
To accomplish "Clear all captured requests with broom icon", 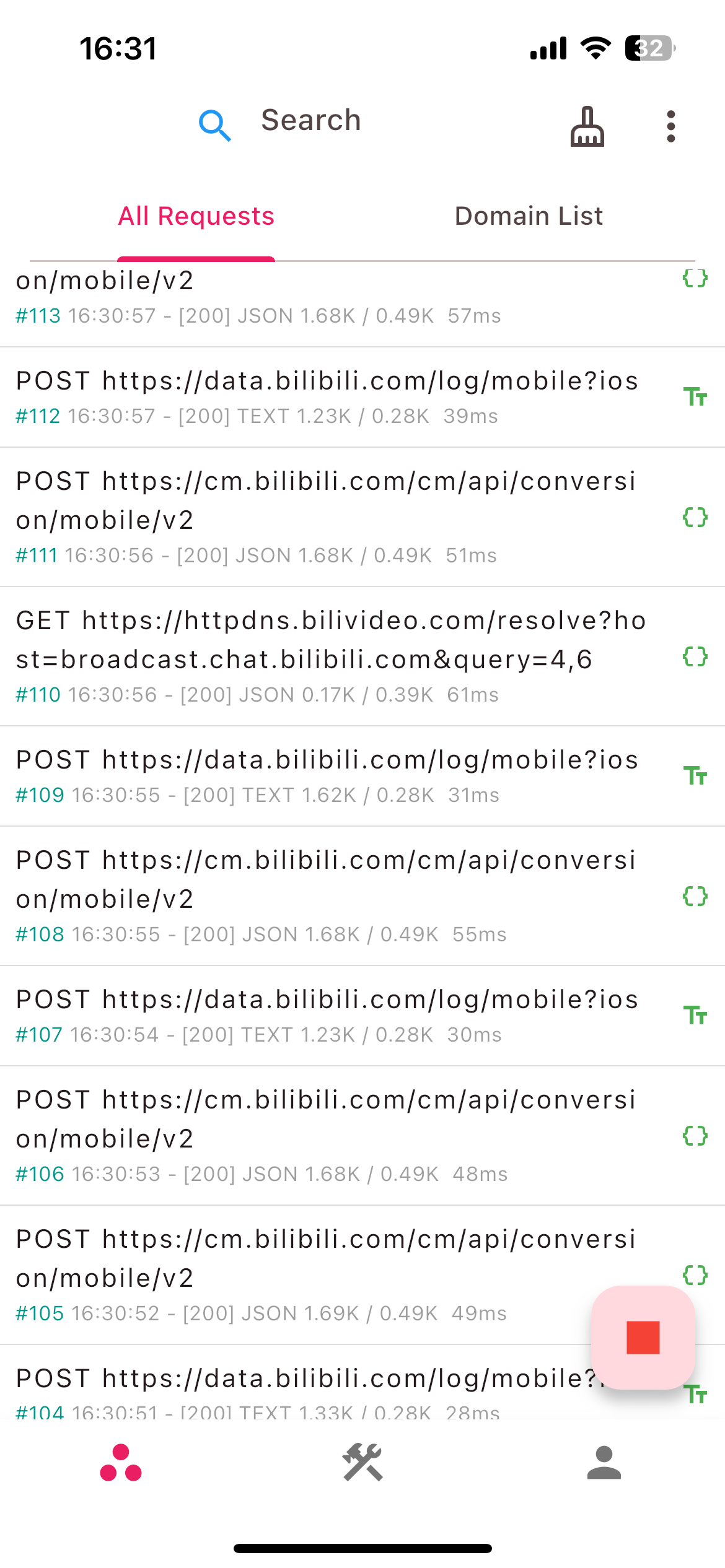I will pos(587,126).
